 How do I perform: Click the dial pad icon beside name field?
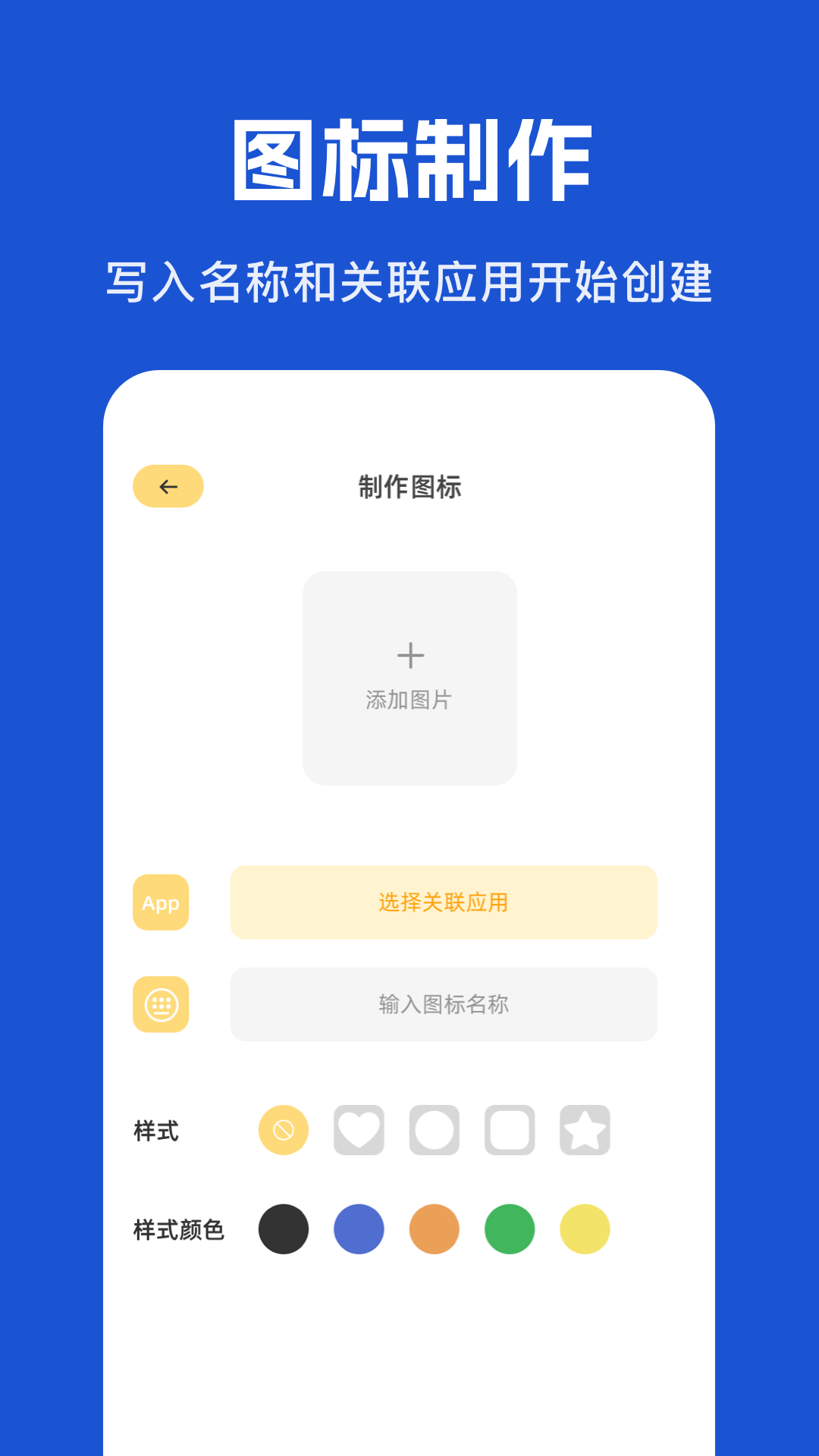click(160, 1005)
